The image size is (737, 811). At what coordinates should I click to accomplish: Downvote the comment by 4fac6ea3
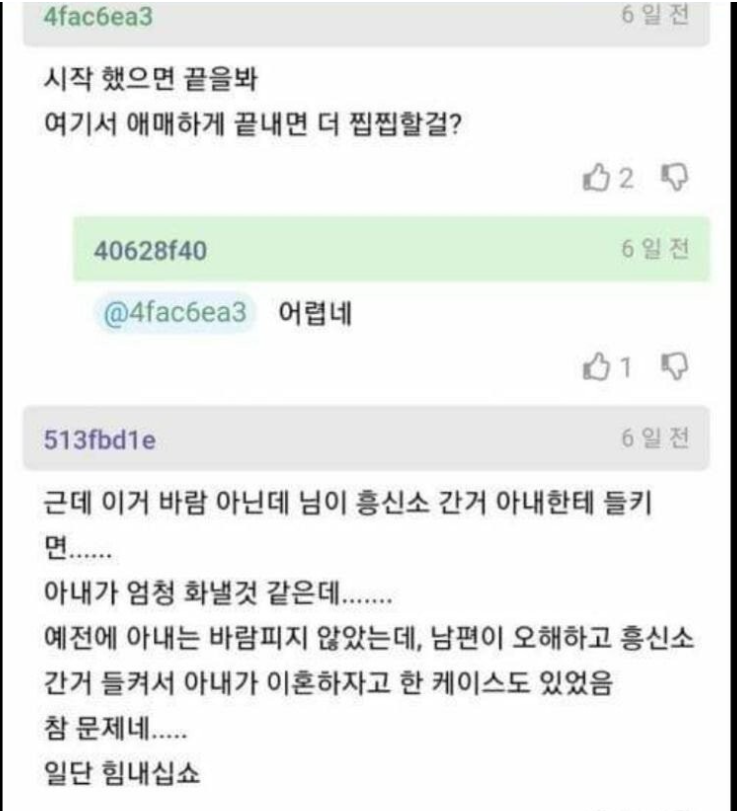[676, 178]
